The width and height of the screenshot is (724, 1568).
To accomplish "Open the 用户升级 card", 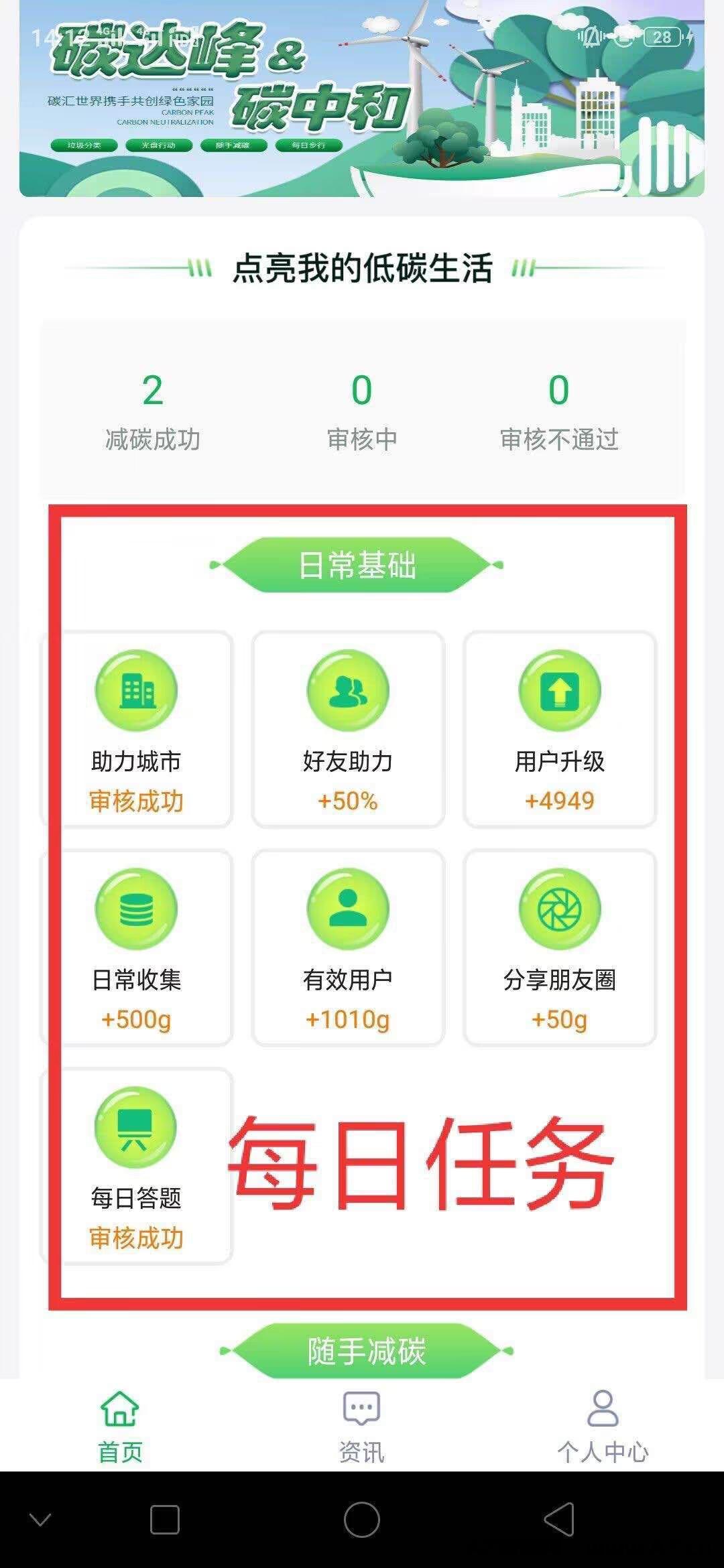I will click(x=560, y=729).
